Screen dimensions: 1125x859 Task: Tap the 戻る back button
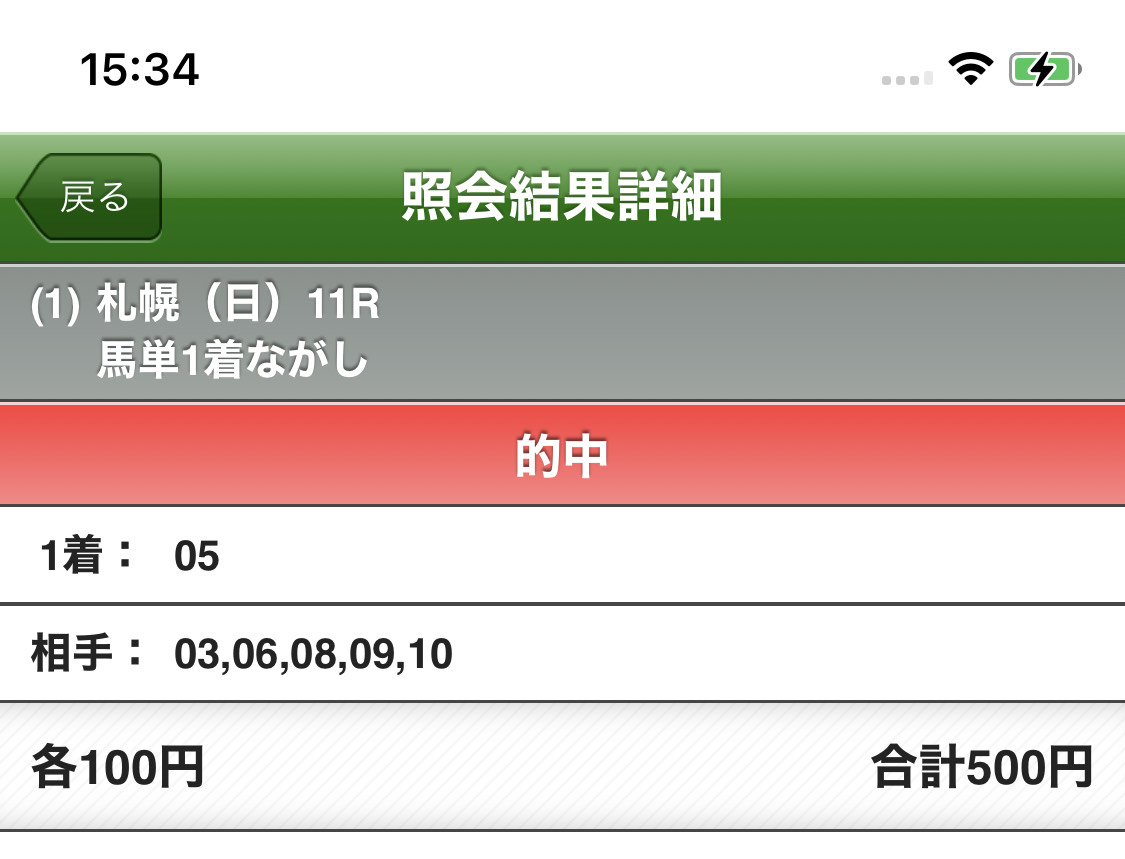(91, 197)
